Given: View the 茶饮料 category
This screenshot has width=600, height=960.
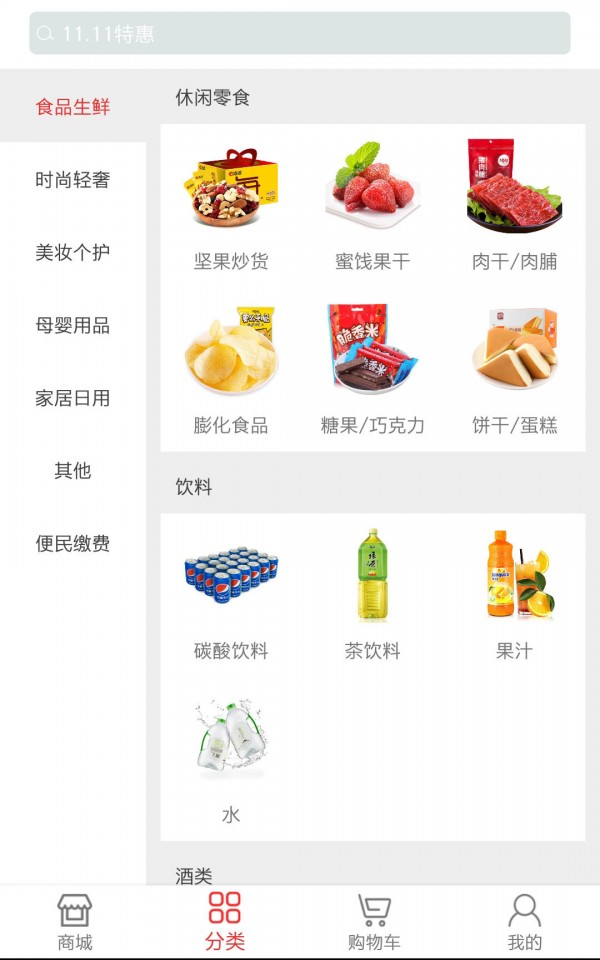Looking at the screenshot, I should tap(373, 597).
